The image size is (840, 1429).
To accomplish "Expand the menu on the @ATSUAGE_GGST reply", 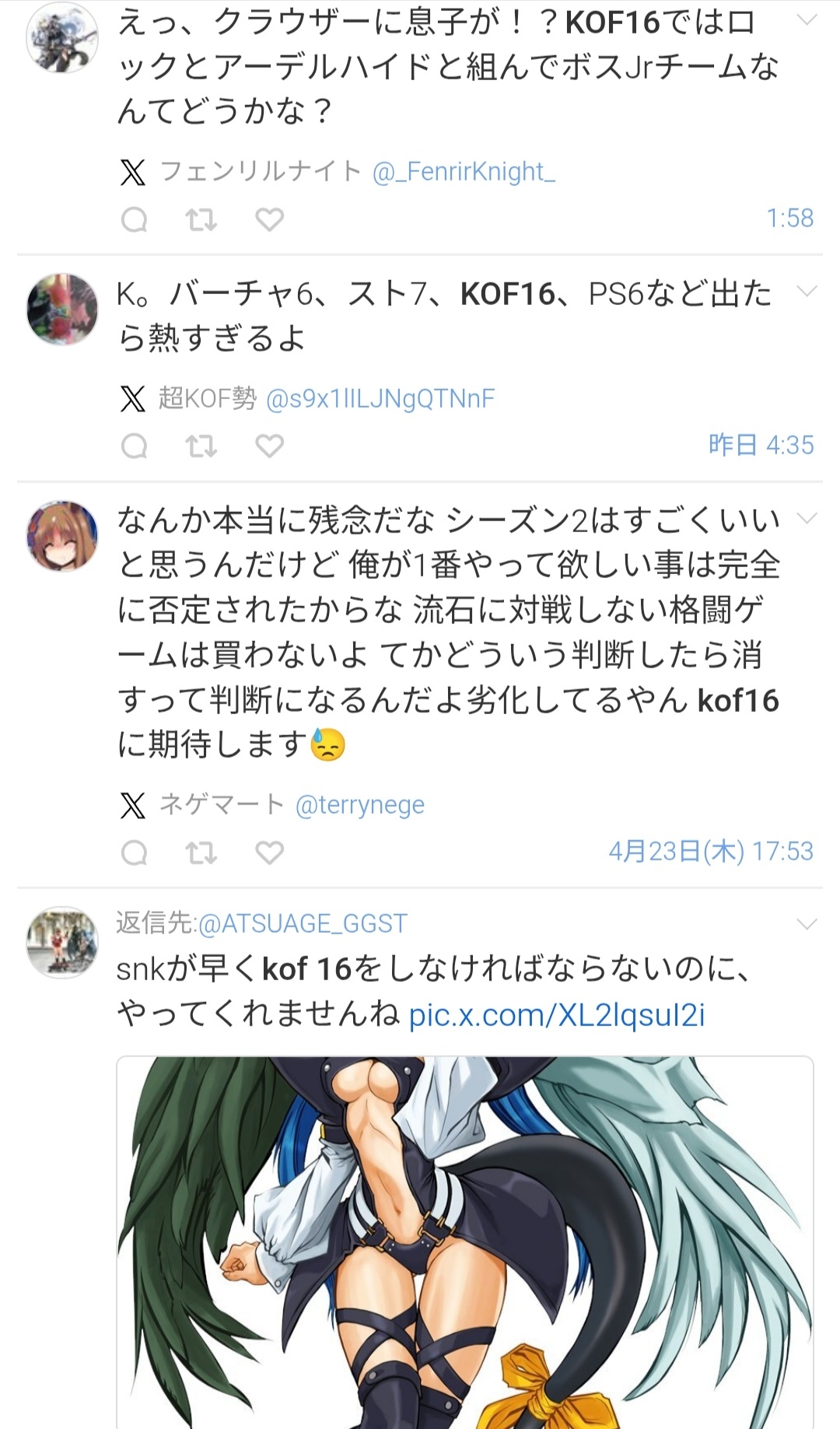I will [x=807, y=924].
